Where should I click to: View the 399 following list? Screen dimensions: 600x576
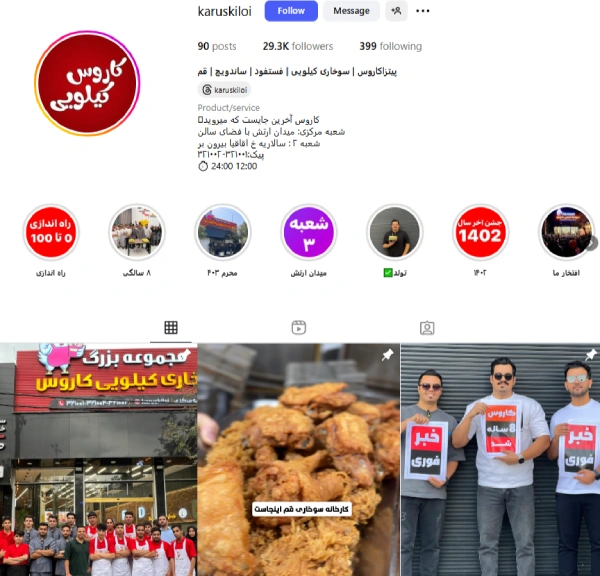pyautogui.click(x=390, y=46)
